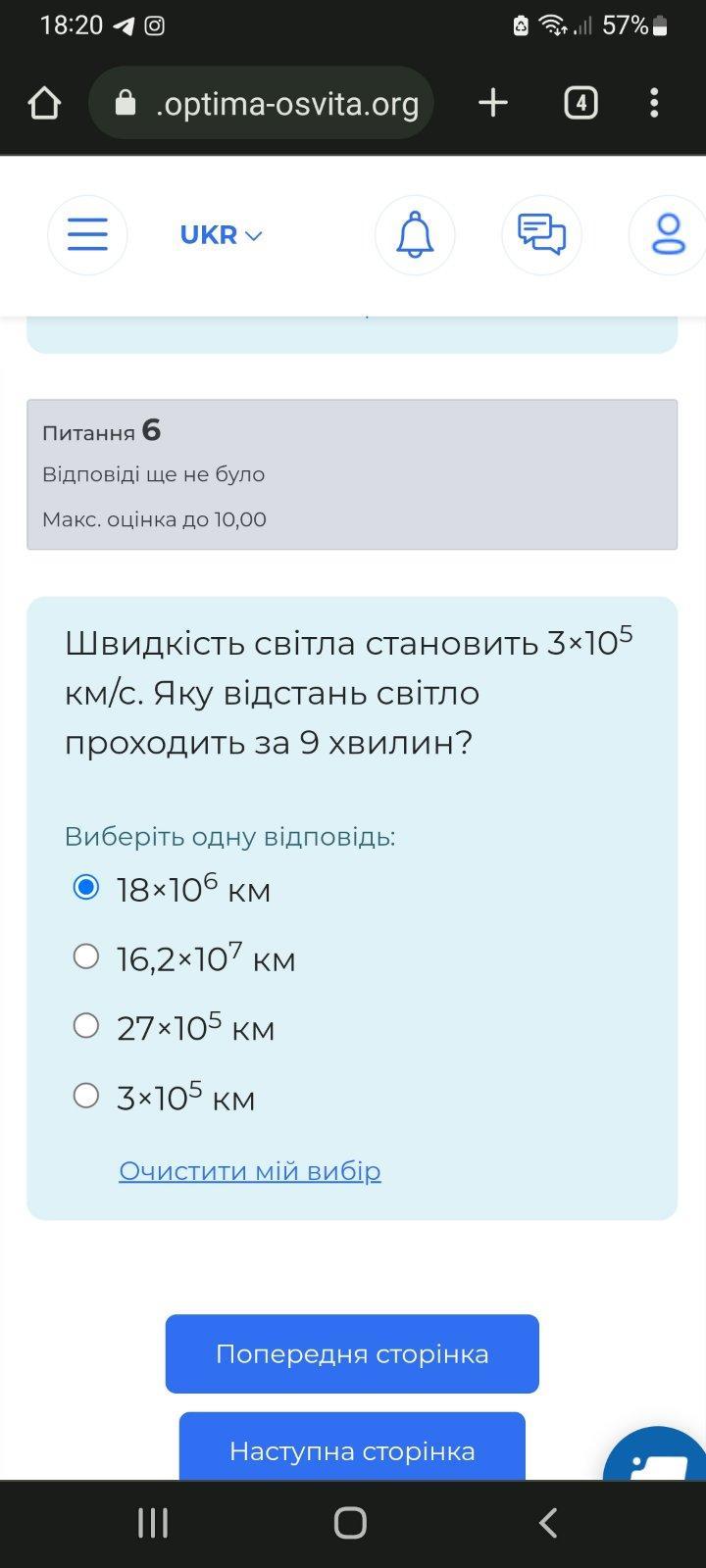Open the browser tab switcher
The width and height of the screenshot is (706, 1568).
pyautogui.click(x=580, y=103)
